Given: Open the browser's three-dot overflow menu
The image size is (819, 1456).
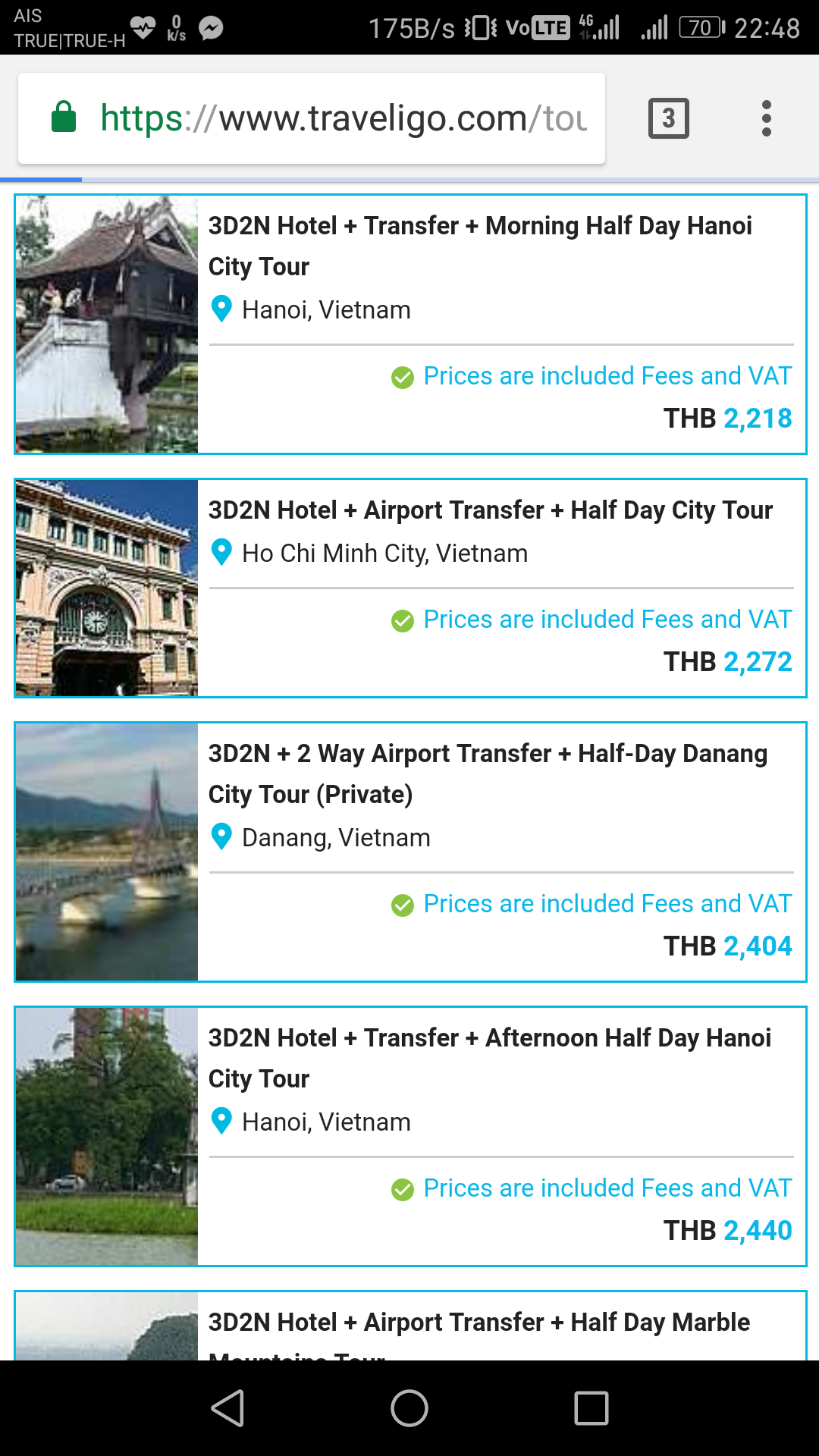Looking at the screenshot, I should coord(767,118).
